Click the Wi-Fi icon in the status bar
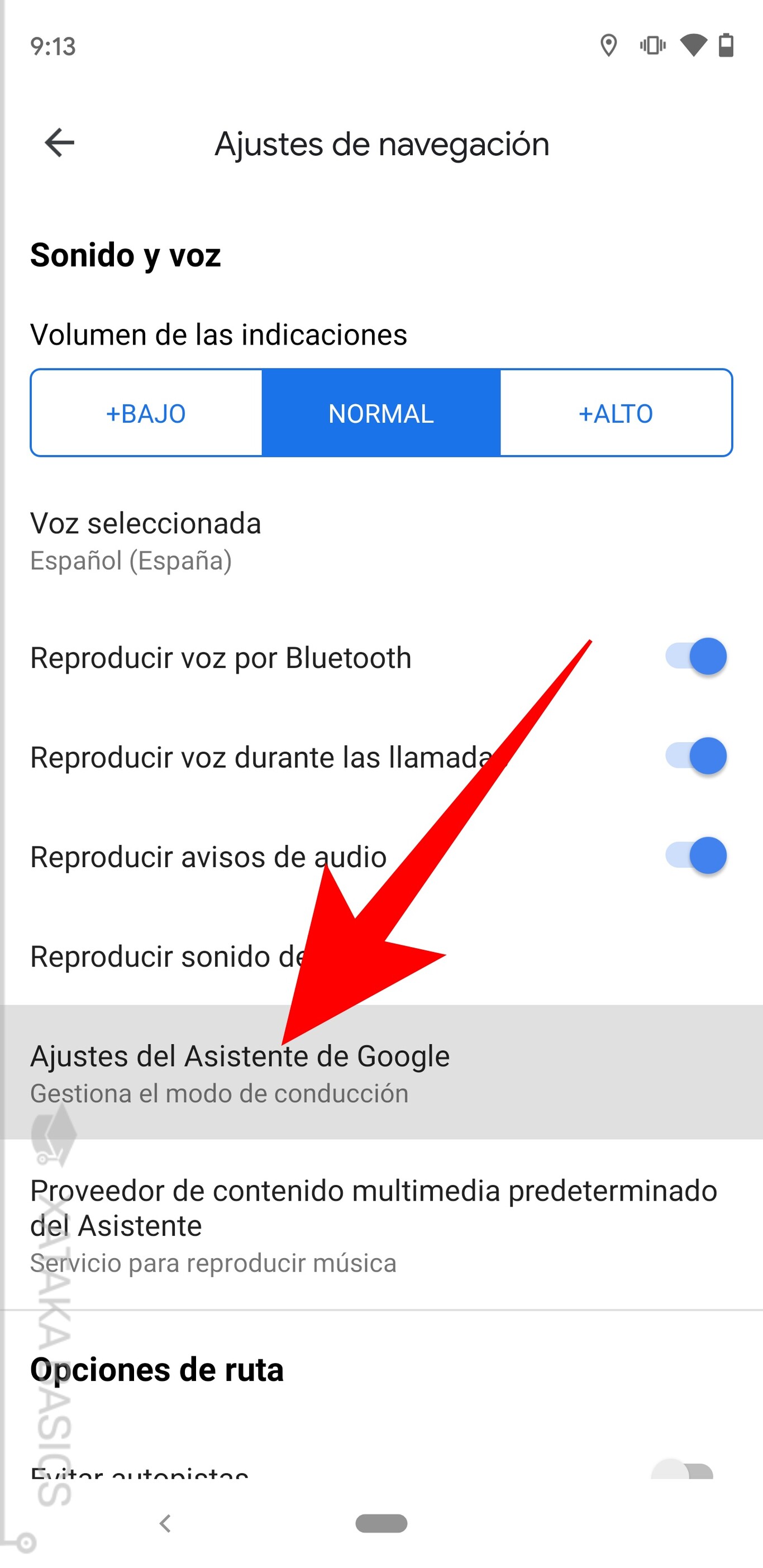The width and height of the screenshot is (763, 1568). click(x=692, y=45)
